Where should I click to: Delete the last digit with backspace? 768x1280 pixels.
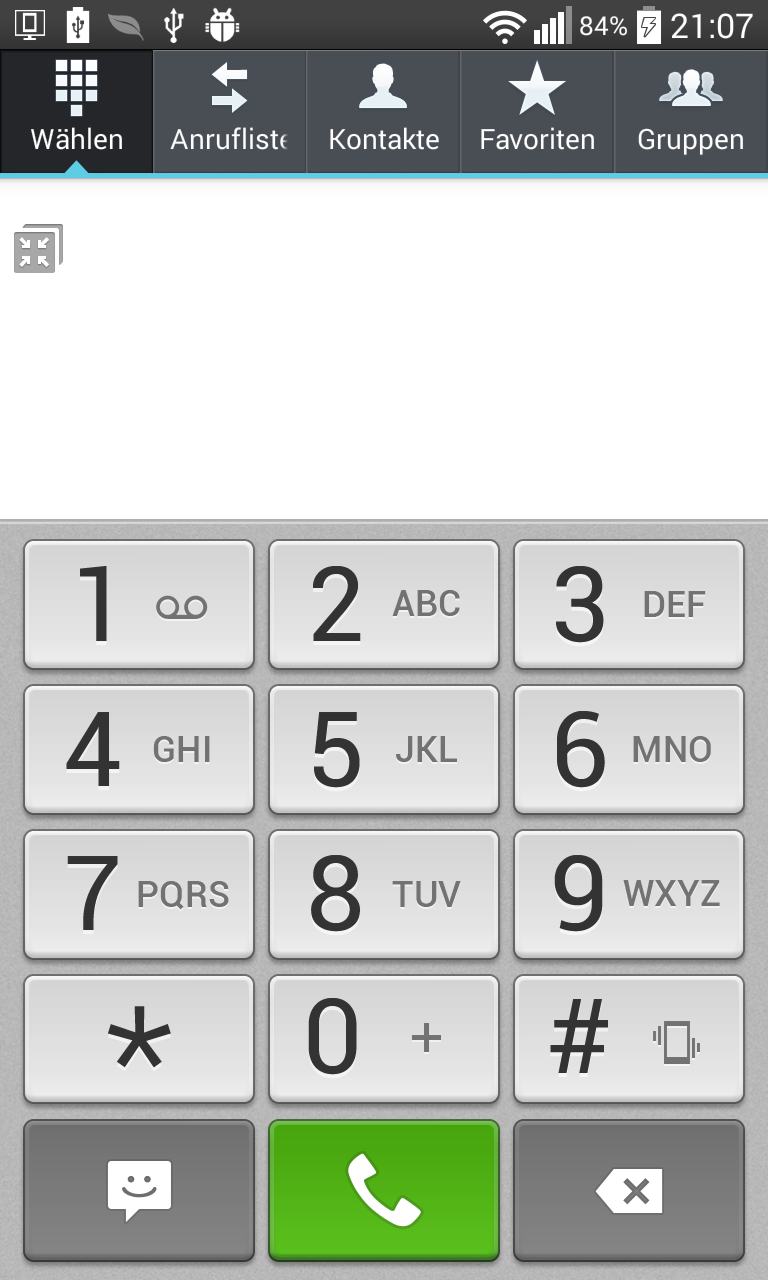click(x=629, y=1190)
